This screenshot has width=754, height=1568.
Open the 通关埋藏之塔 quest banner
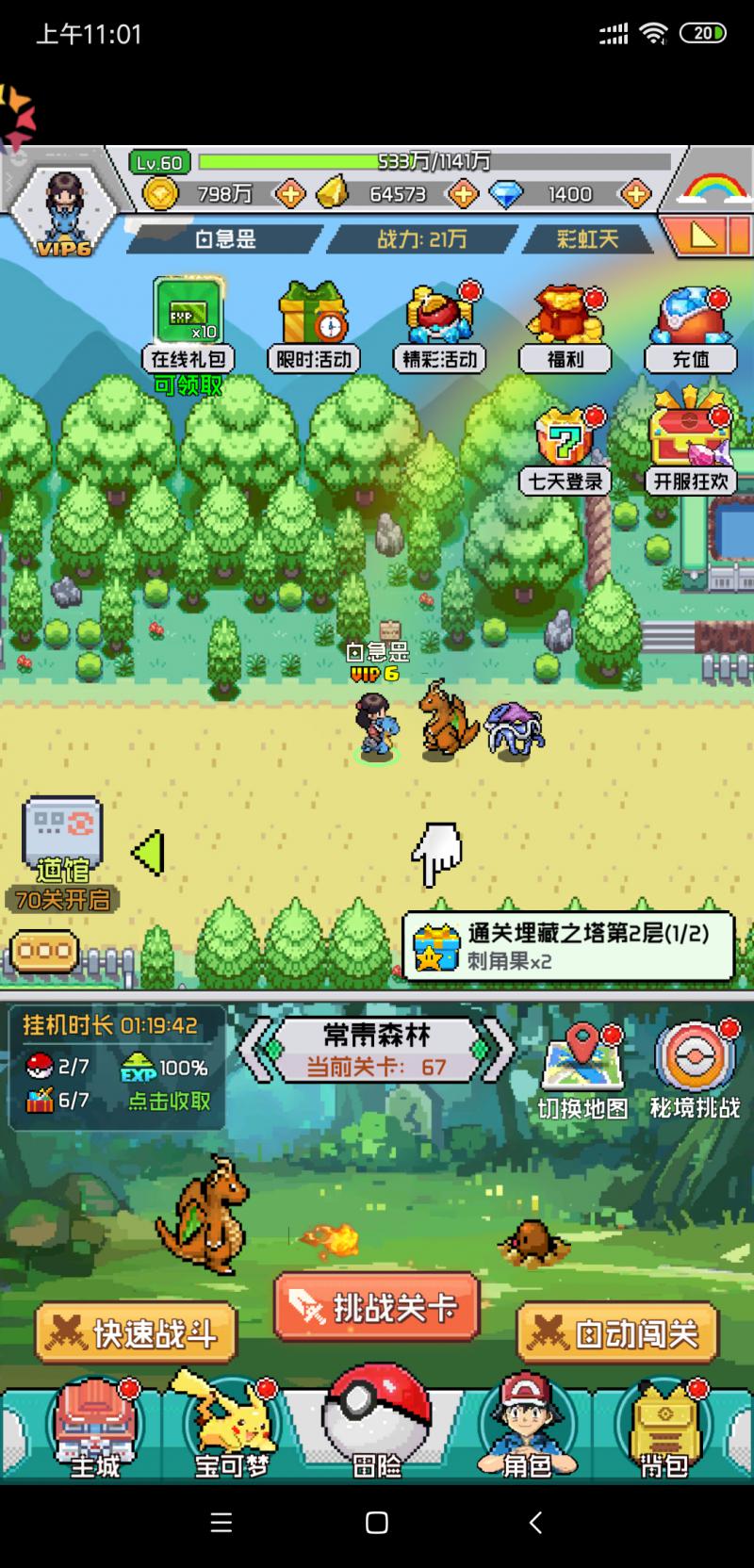568,946
